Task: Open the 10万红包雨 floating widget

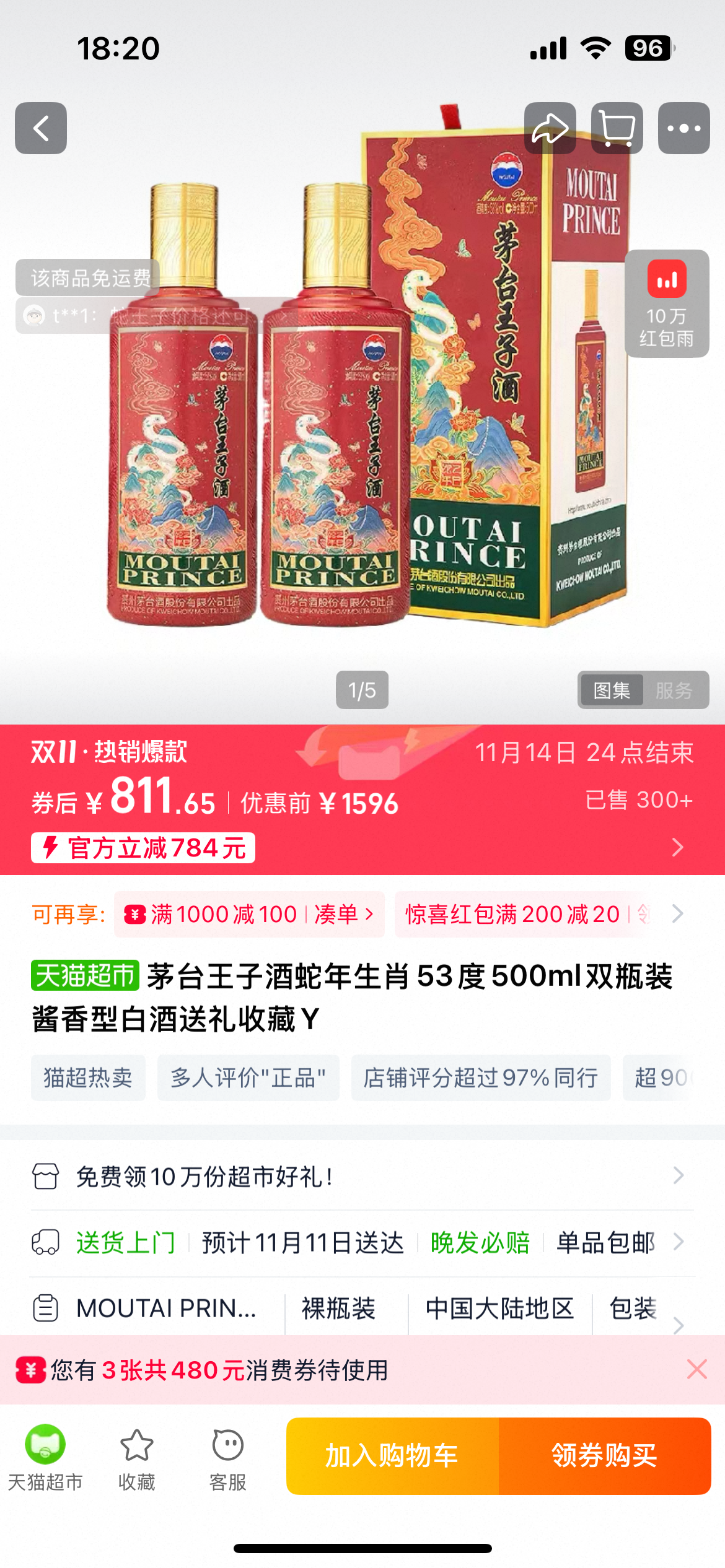Action: [667, 303]
